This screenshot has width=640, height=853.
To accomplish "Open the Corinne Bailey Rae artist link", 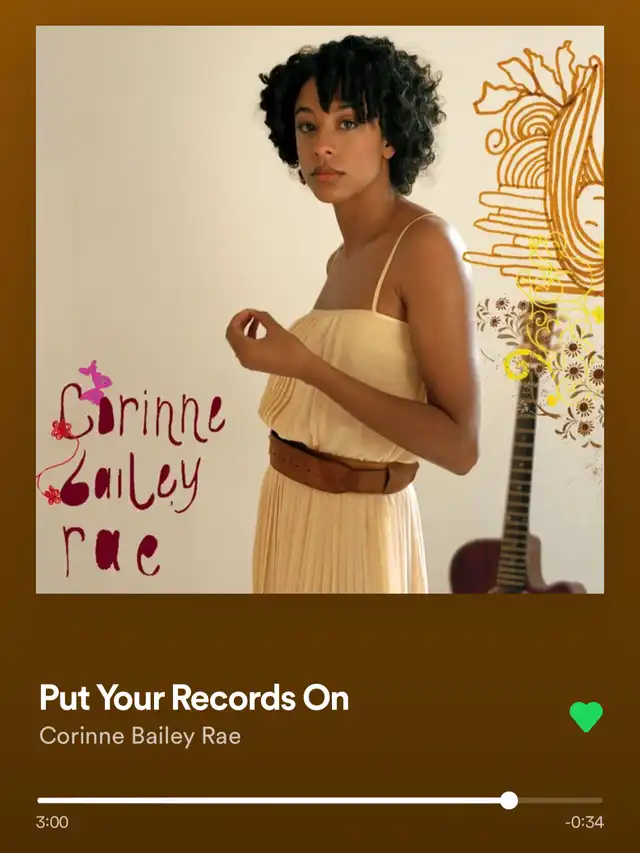I will tap(140, 736).
